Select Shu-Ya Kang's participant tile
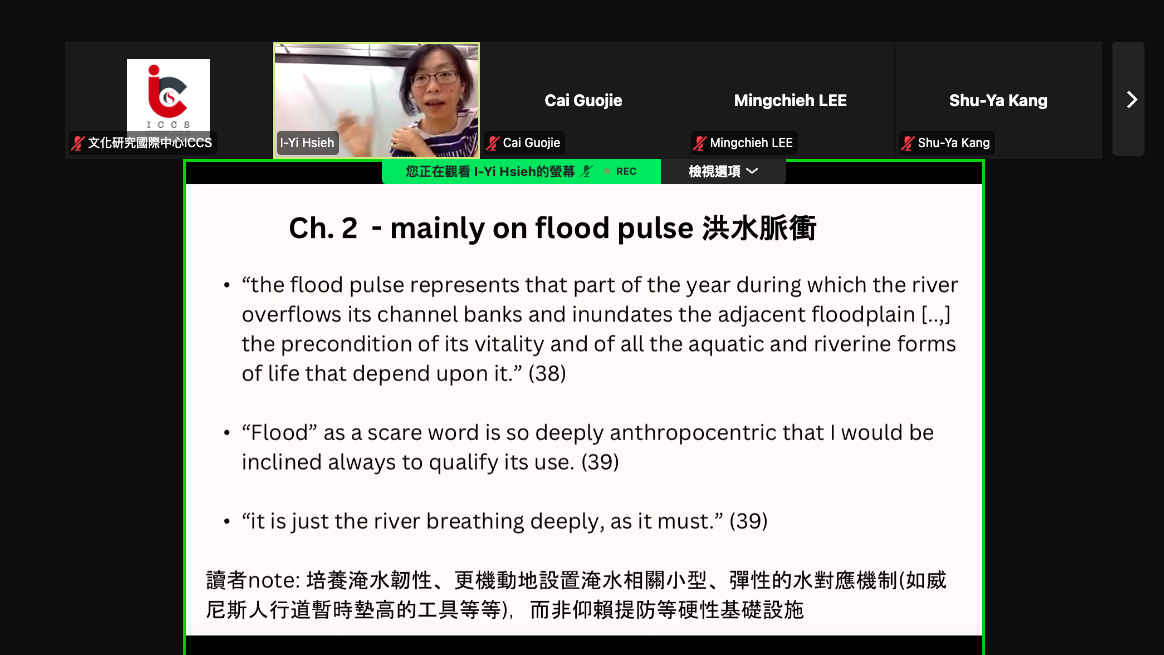 click(998, 100)
